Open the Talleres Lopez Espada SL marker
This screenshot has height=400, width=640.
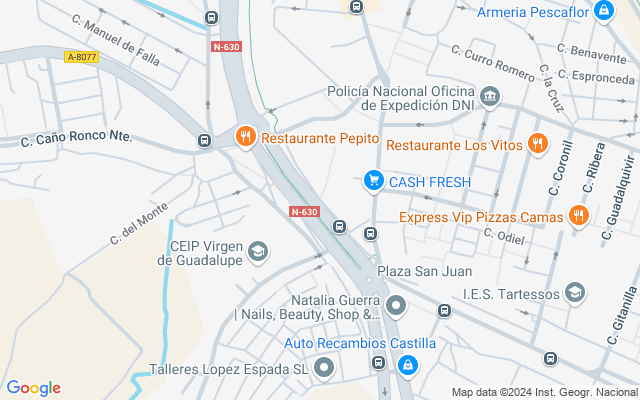tap(324, 368)
